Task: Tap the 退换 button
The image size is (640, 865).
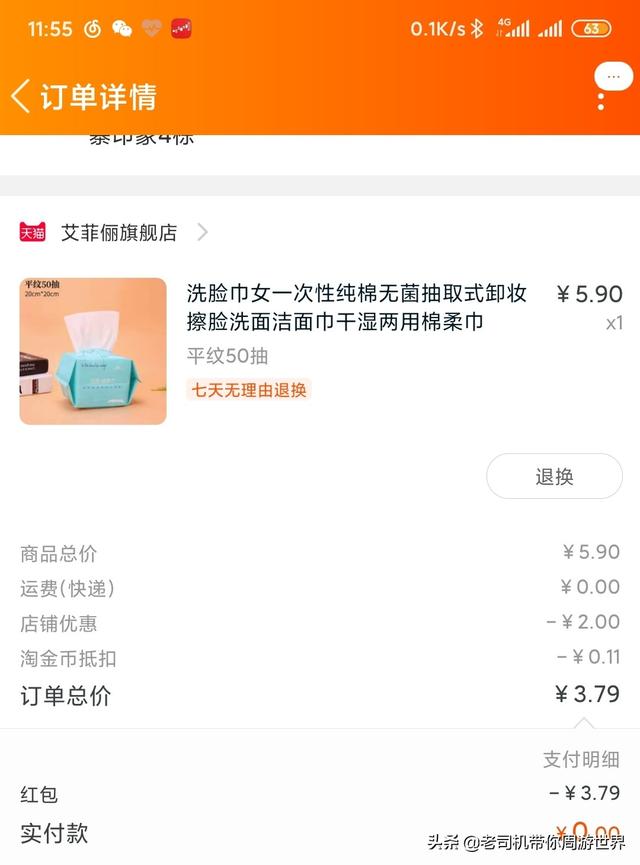Action: pyautogui.click(x=554, y=477)
